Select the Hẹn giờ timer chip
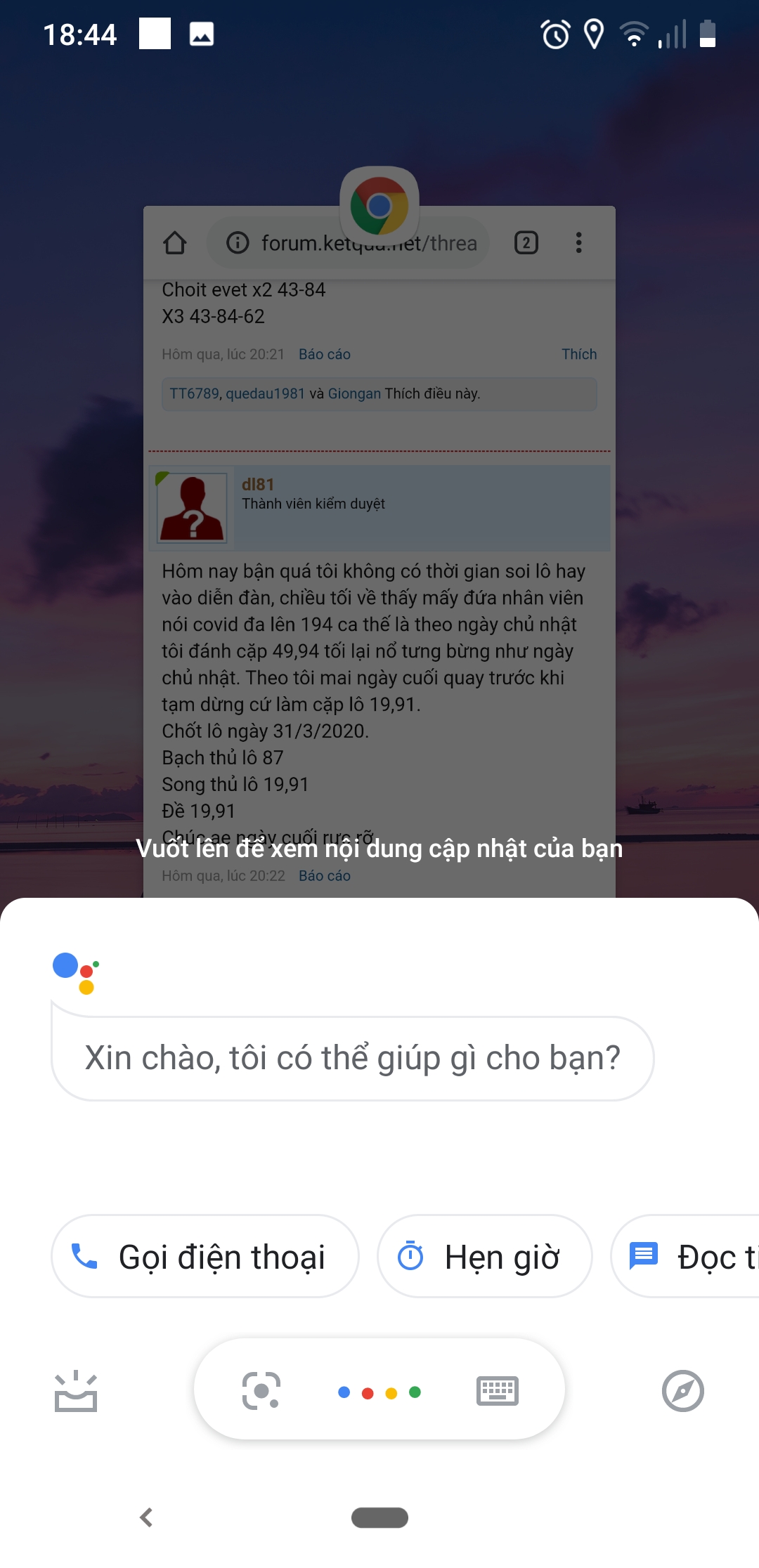This screenshot has height=1568, width=759. [x=484, y=1256]
